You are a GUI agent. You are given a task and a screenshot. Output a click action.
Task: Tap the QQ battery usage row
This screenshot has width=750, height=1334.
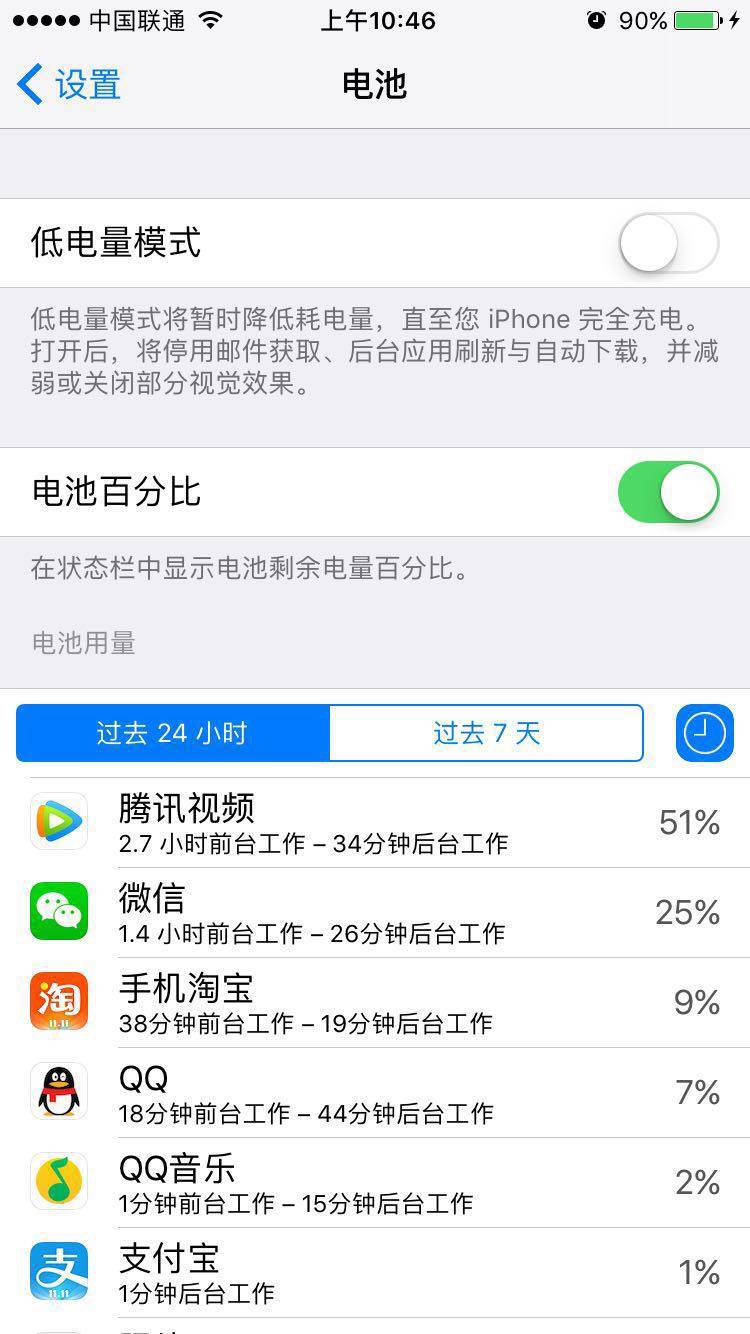pyautogui.click(x=375, y=1093)
